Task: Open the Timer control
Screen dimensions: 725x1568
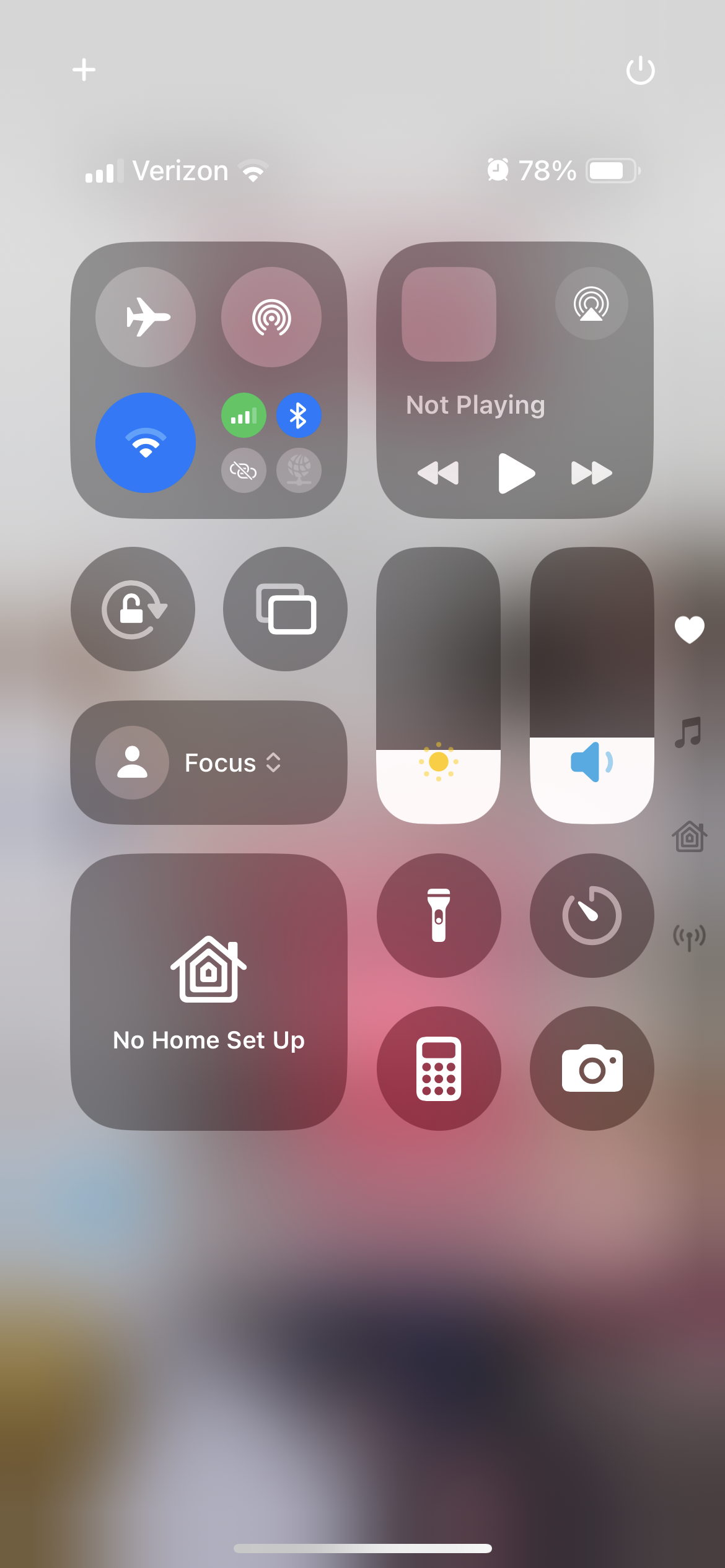Action: pos(592,915)
